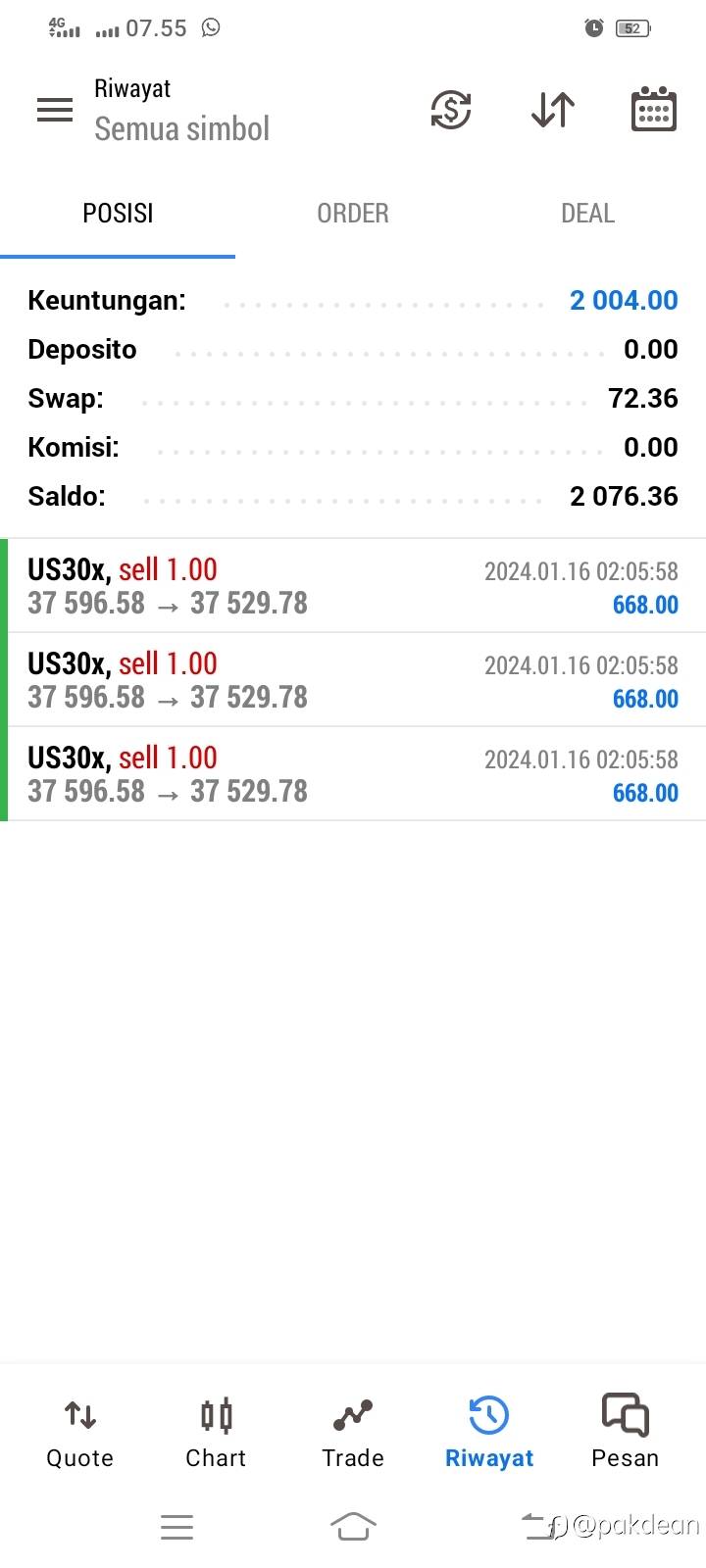Image resolution: width=706 pixels, height=1568 pixels.
Task: Change sort order with the arrows icon
Action: [x=553, y=110]
